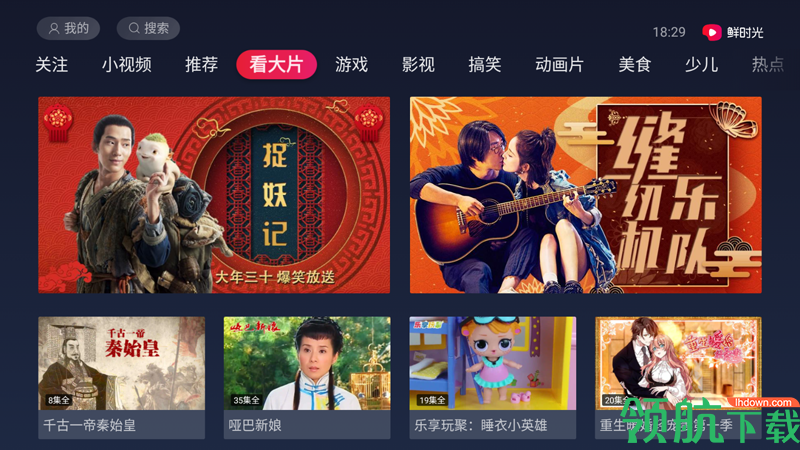Tap the 看大片 tab

(x=276, y=65)
